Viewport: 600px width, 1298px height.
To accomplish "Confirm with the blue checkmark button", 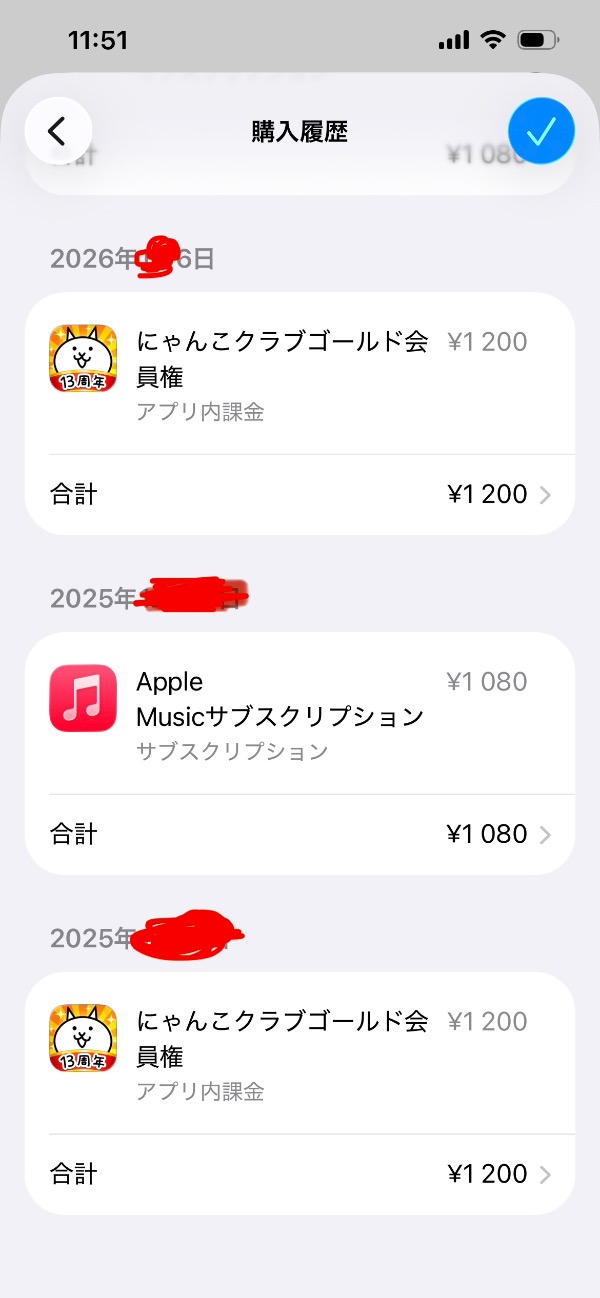I will tap(541, 131).
